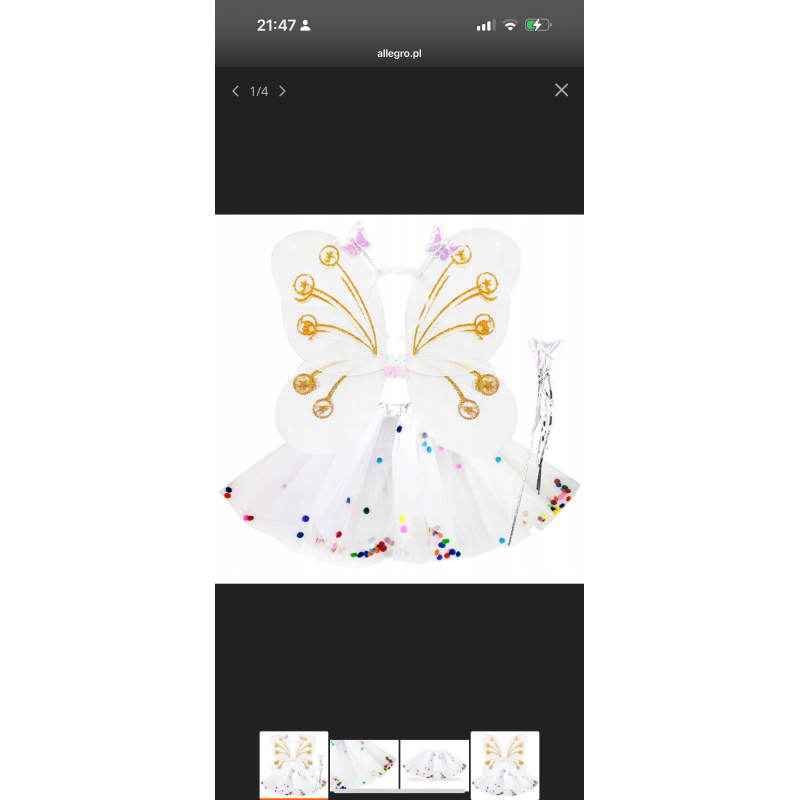Go to the next gallery image

(x=282, y=91)
